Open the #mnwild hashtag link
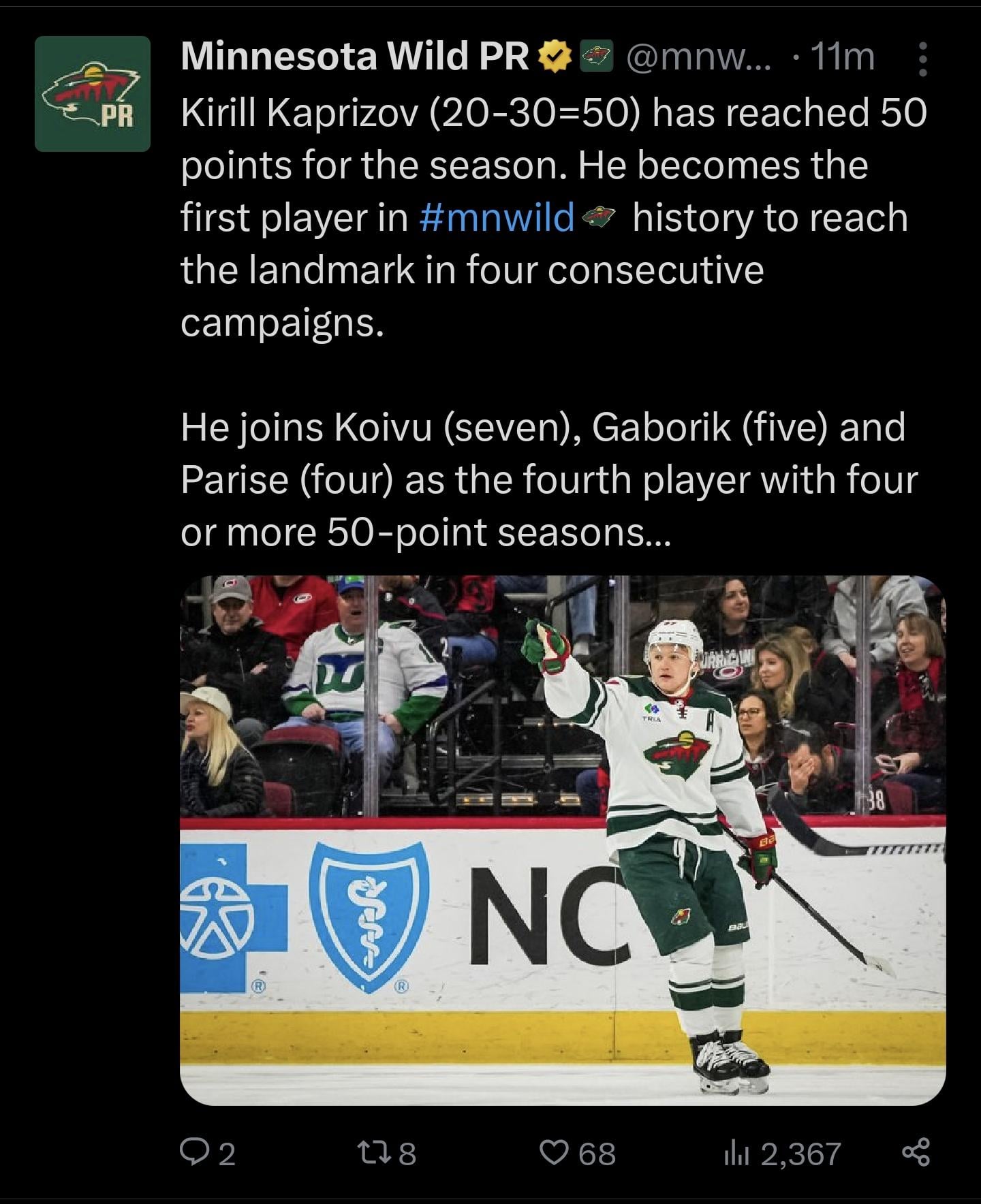The width and height of the screenshot is (981, 1204). click(x=497, y=218)
